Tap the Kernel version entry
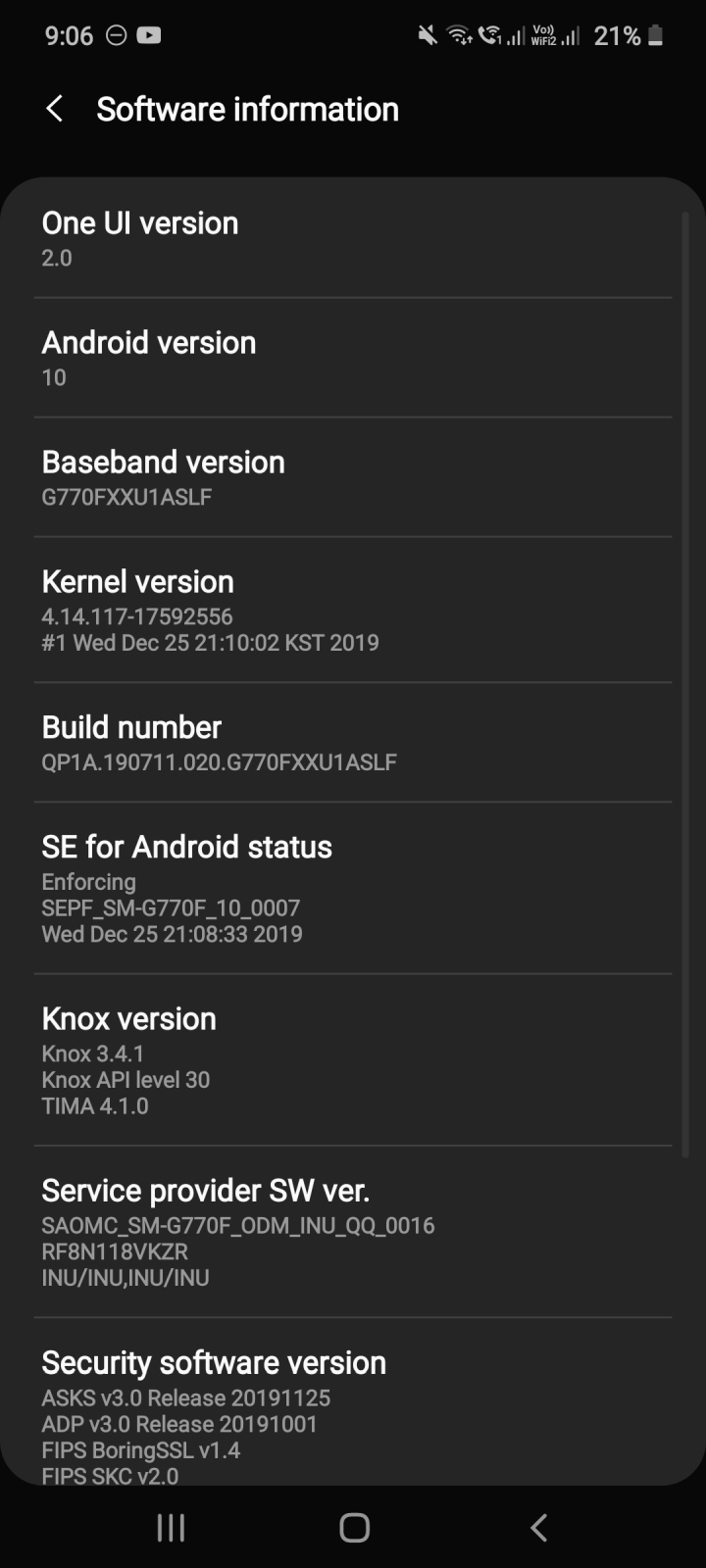This screenshot has width=706, height=1568. (x=353, y=610)
